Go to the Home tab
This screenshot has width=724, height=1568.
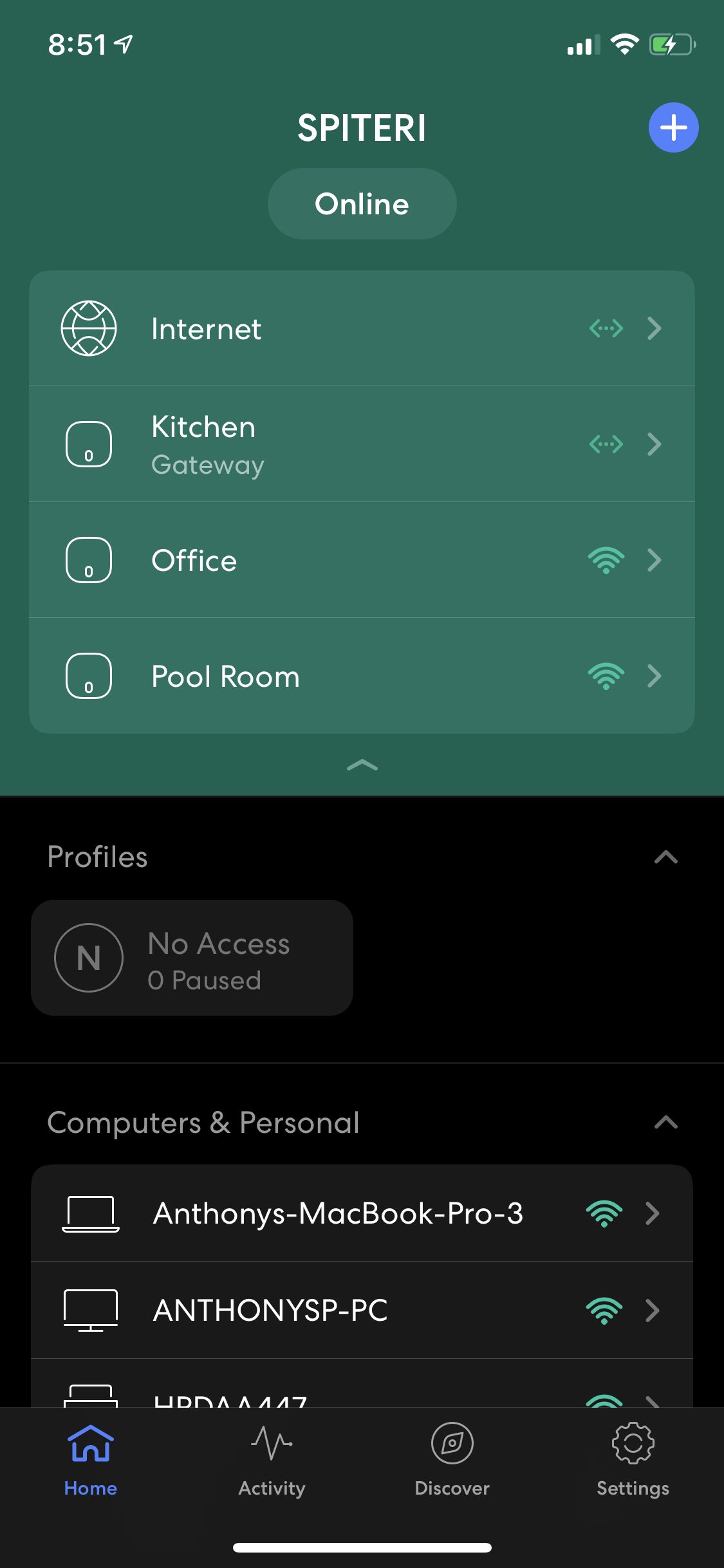[91, 1460]
